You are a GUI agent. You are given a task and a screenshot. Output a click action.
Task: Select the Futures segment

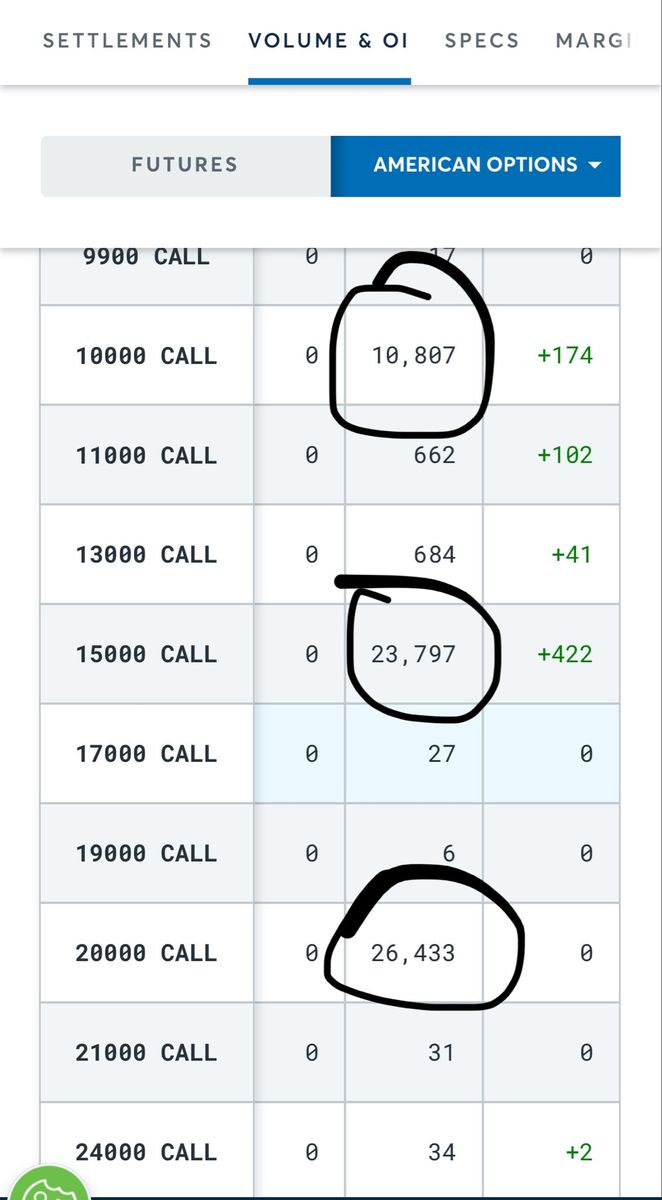click(185, 165)
